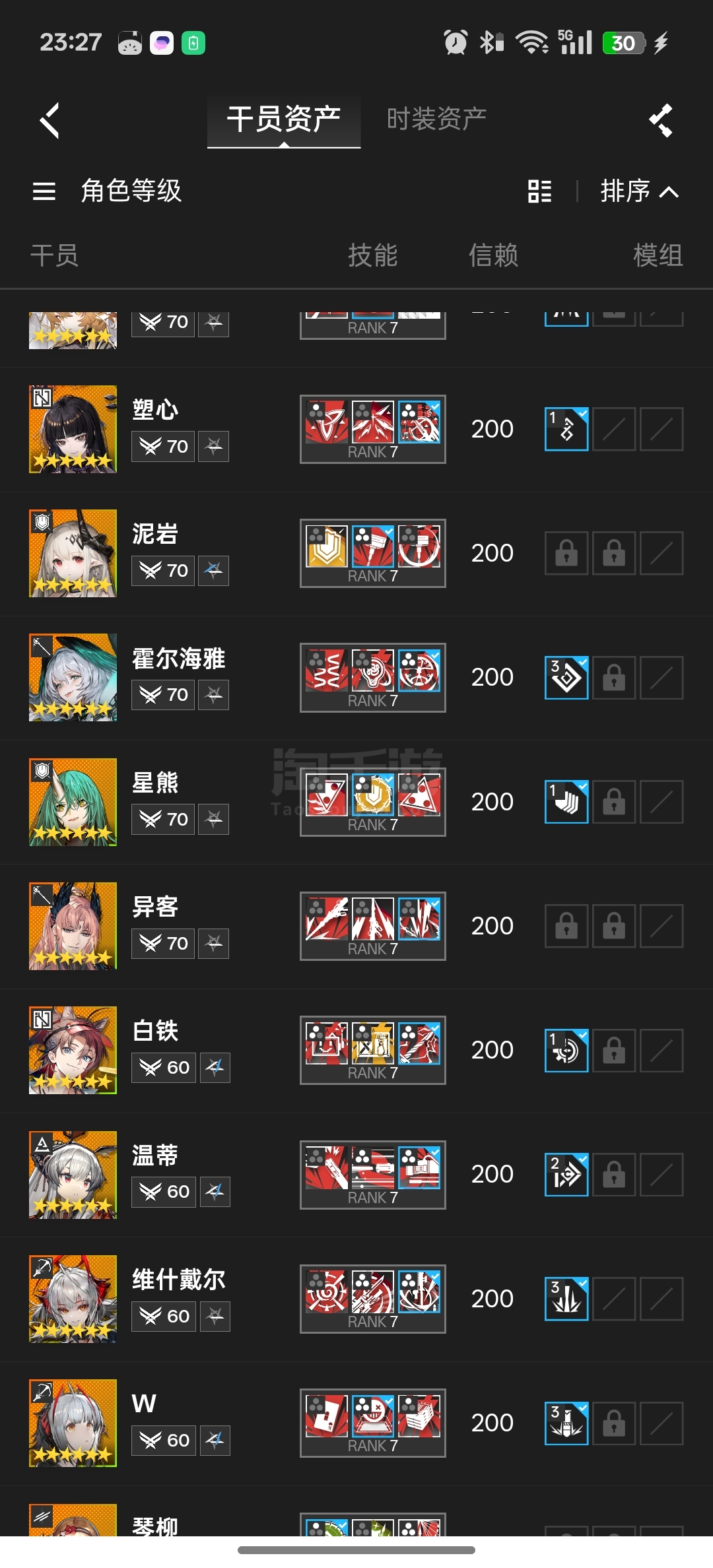Viewport: 713px width, 1568px height.
Task: Go back with the top-left arrow
Action: 50,121
